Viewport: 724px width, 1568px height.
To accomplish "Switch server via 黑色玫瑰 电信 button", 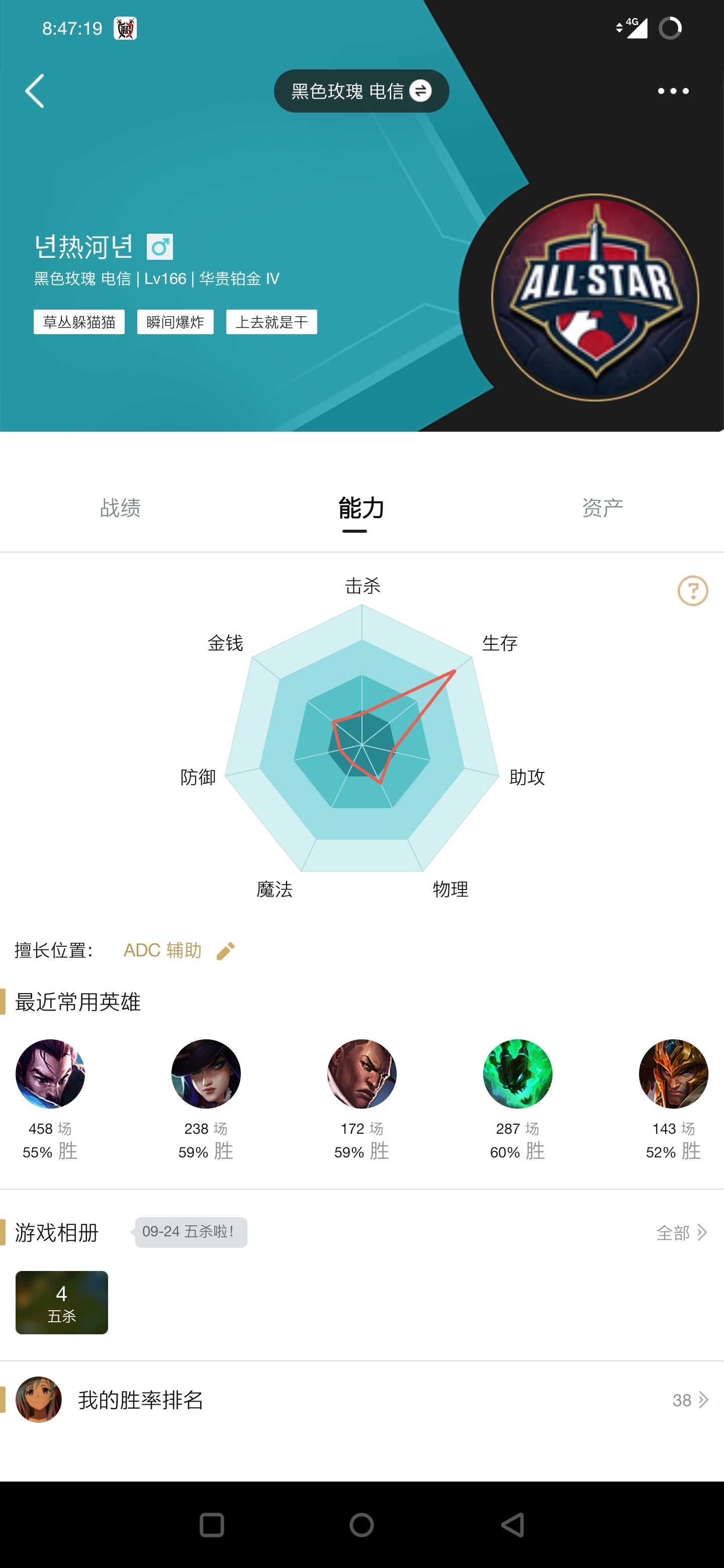I will [x=361, y=91].
